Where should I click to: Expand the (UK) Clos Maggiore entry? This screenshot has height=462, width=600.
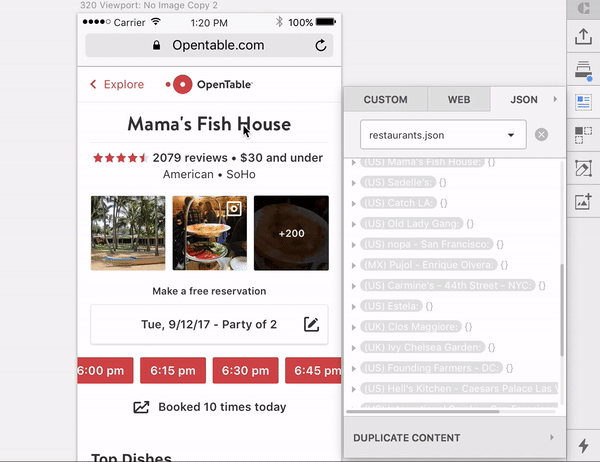(354, 327)
